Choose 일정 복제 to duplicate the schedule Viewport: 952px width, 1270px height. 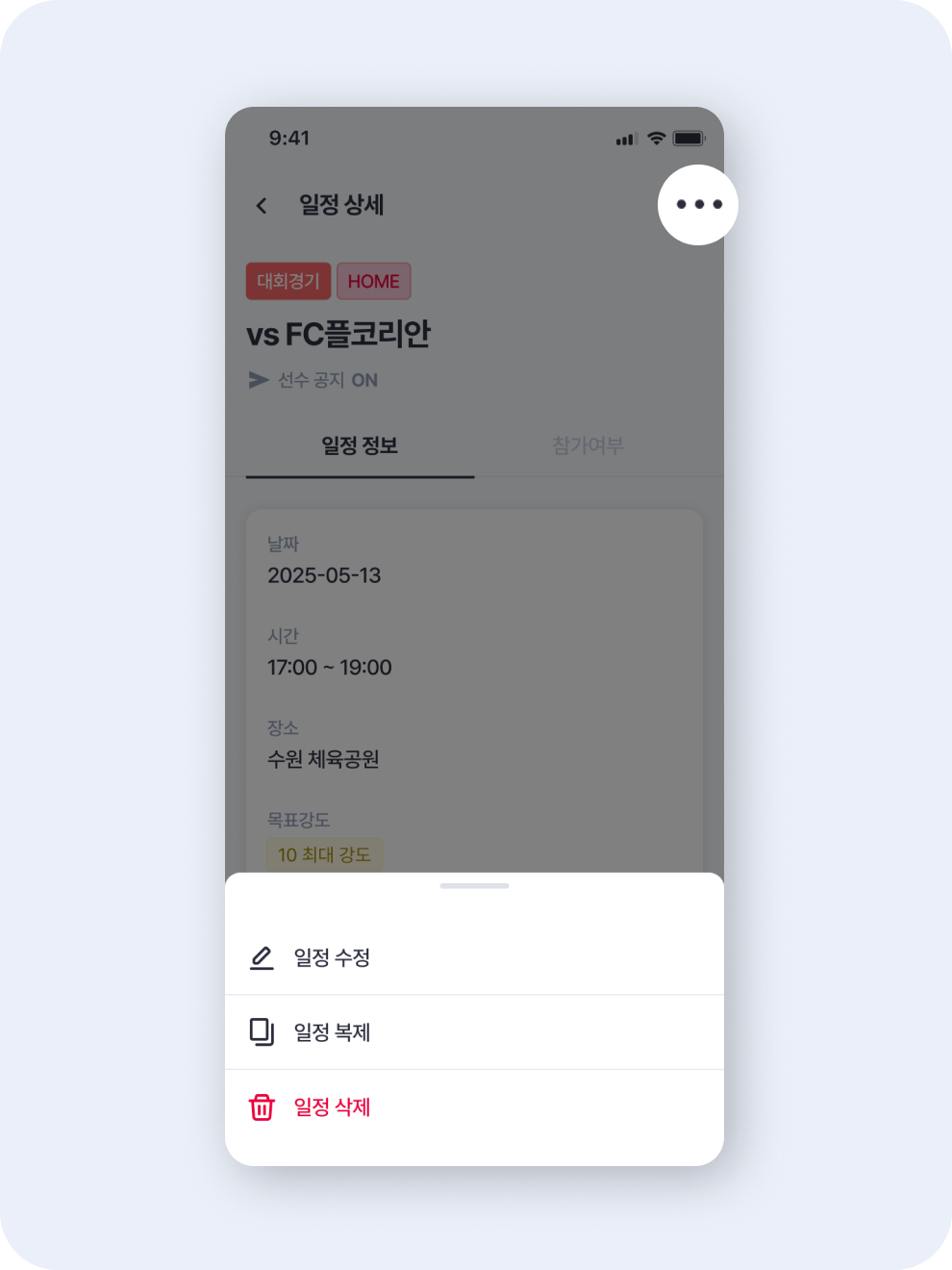click(332, 1032)
